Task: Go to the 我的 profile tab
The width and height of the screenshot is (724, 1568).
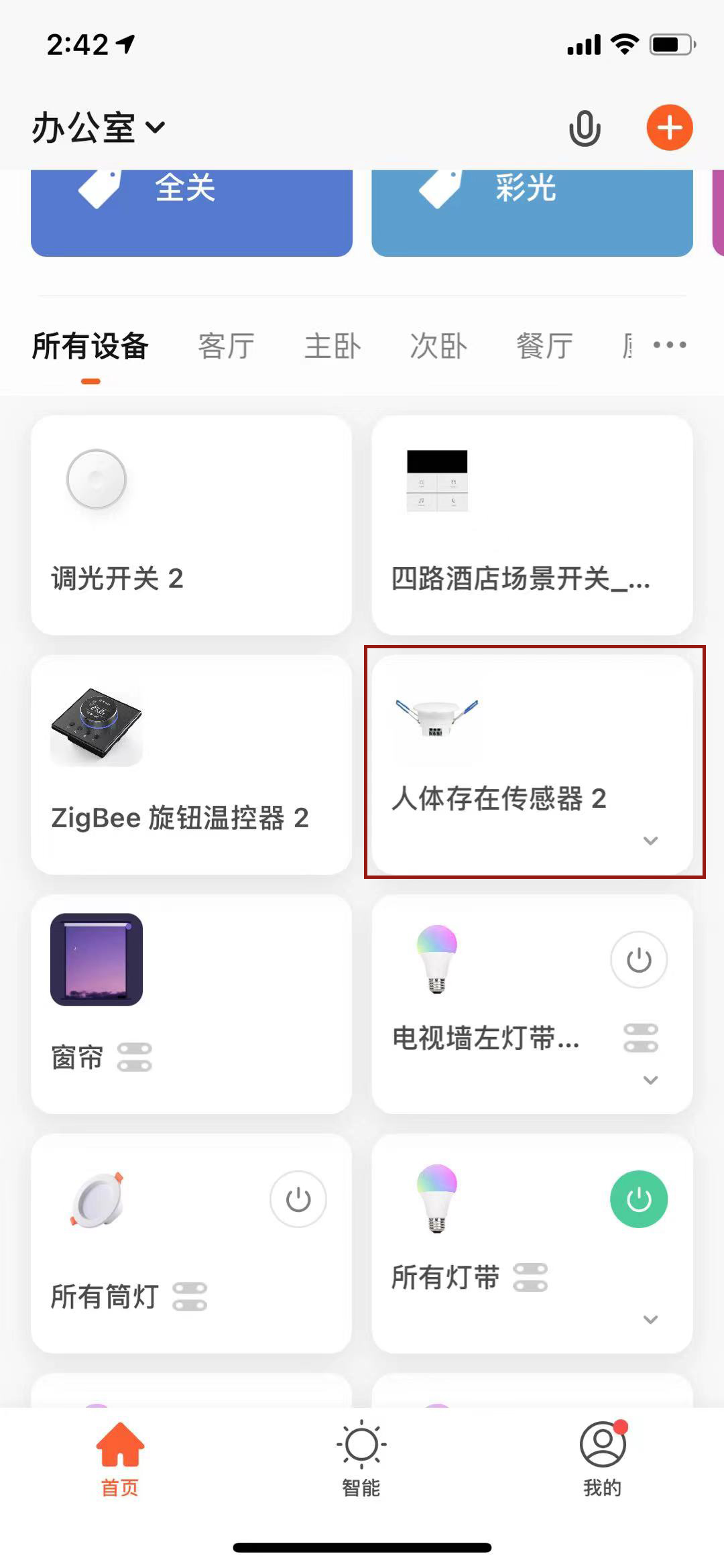Action: pos(602,1458)
